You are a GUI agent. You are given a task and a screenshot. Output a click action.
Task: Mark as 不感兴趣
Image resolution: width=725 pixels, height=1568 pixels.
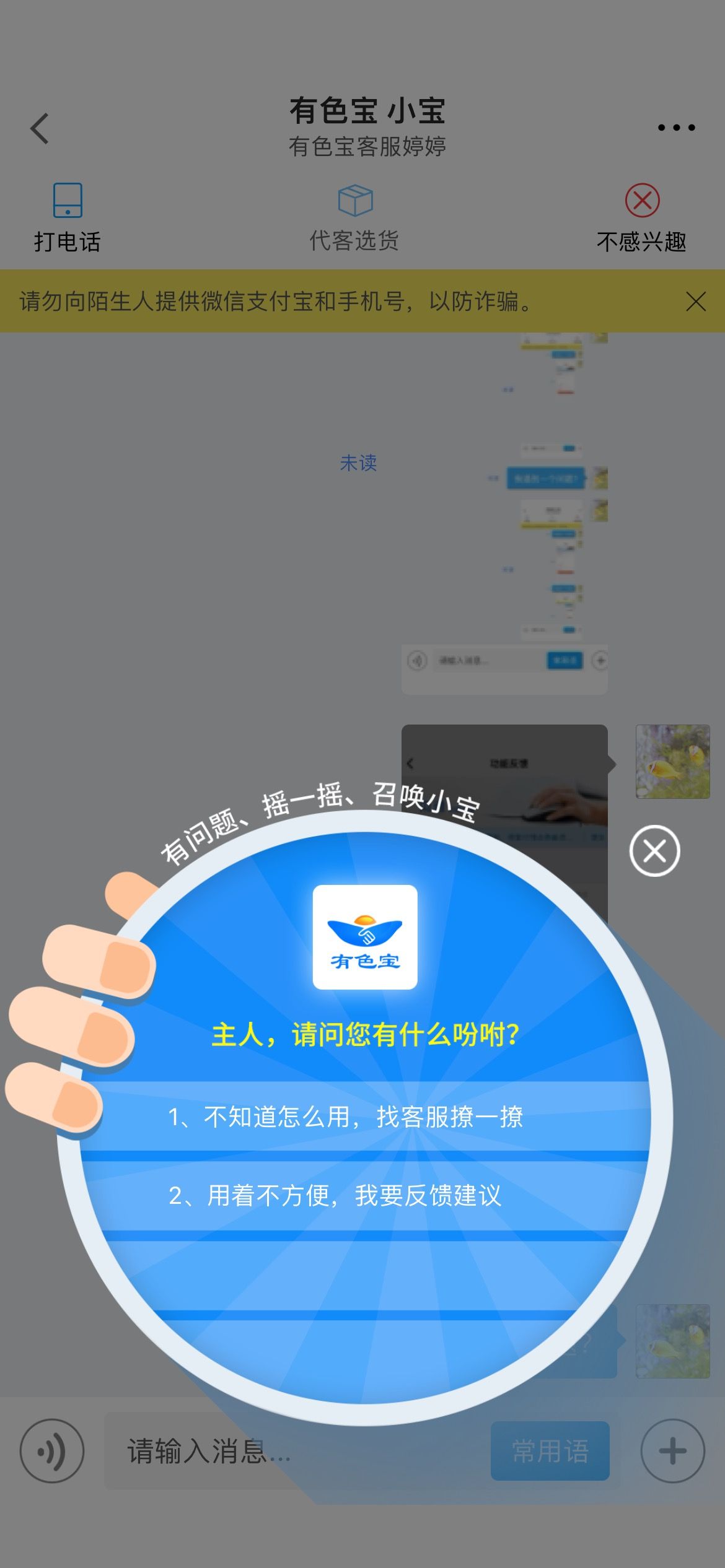(x=642, y=218)
